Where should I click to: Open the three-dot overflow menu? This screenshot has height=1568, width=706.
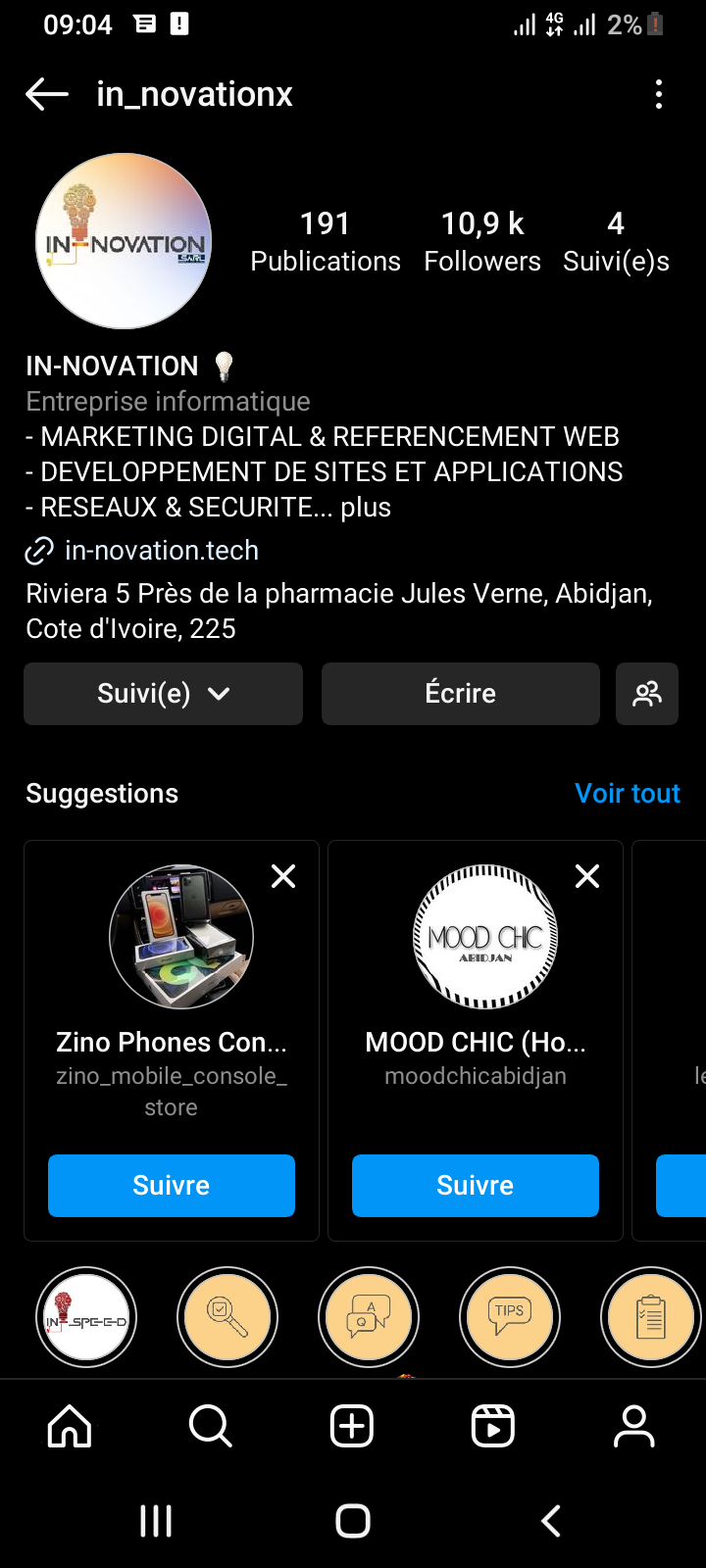(659, 94)
